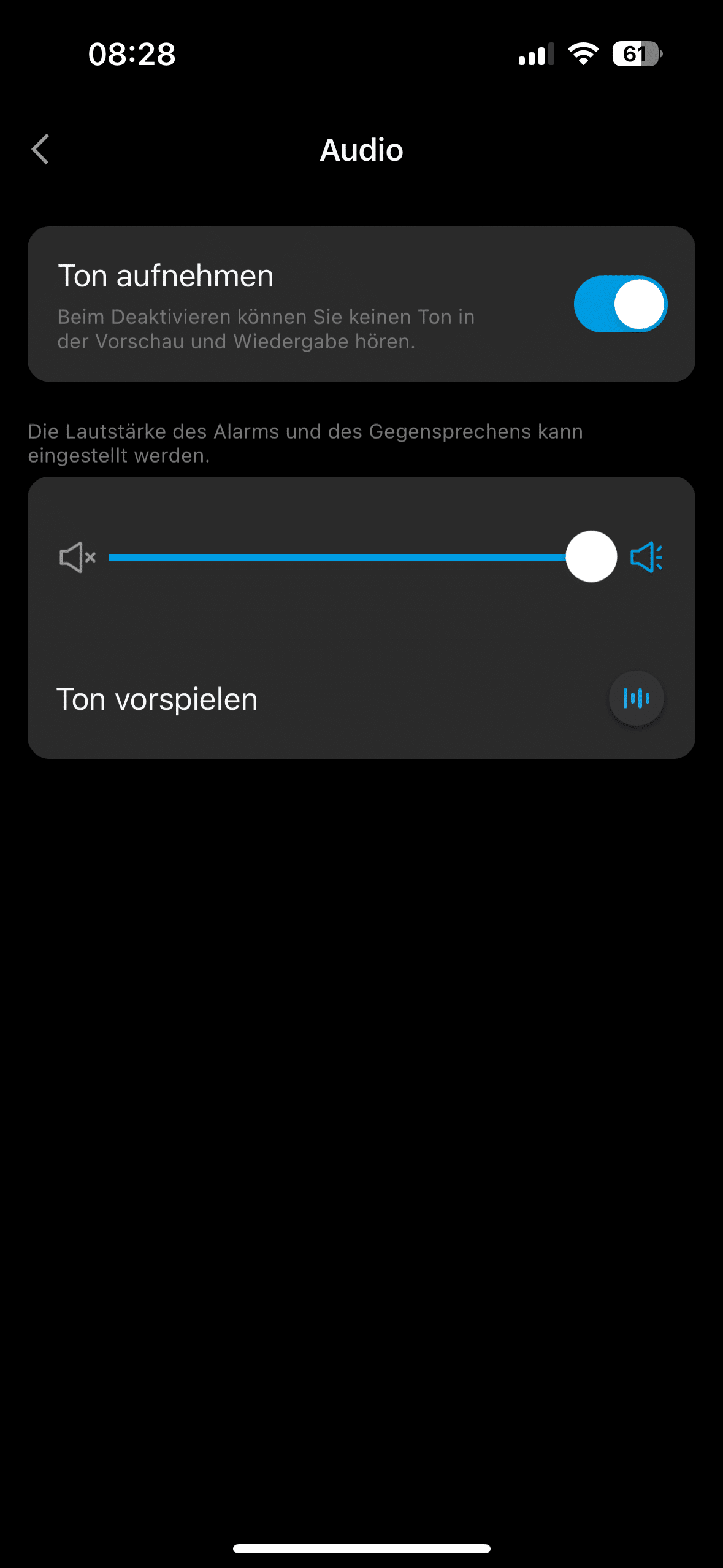Image resolution: width=723 pixels, height=1568 pixels.
Task: Play the Ton vorspielen test sound
Action: pos(636,699)
